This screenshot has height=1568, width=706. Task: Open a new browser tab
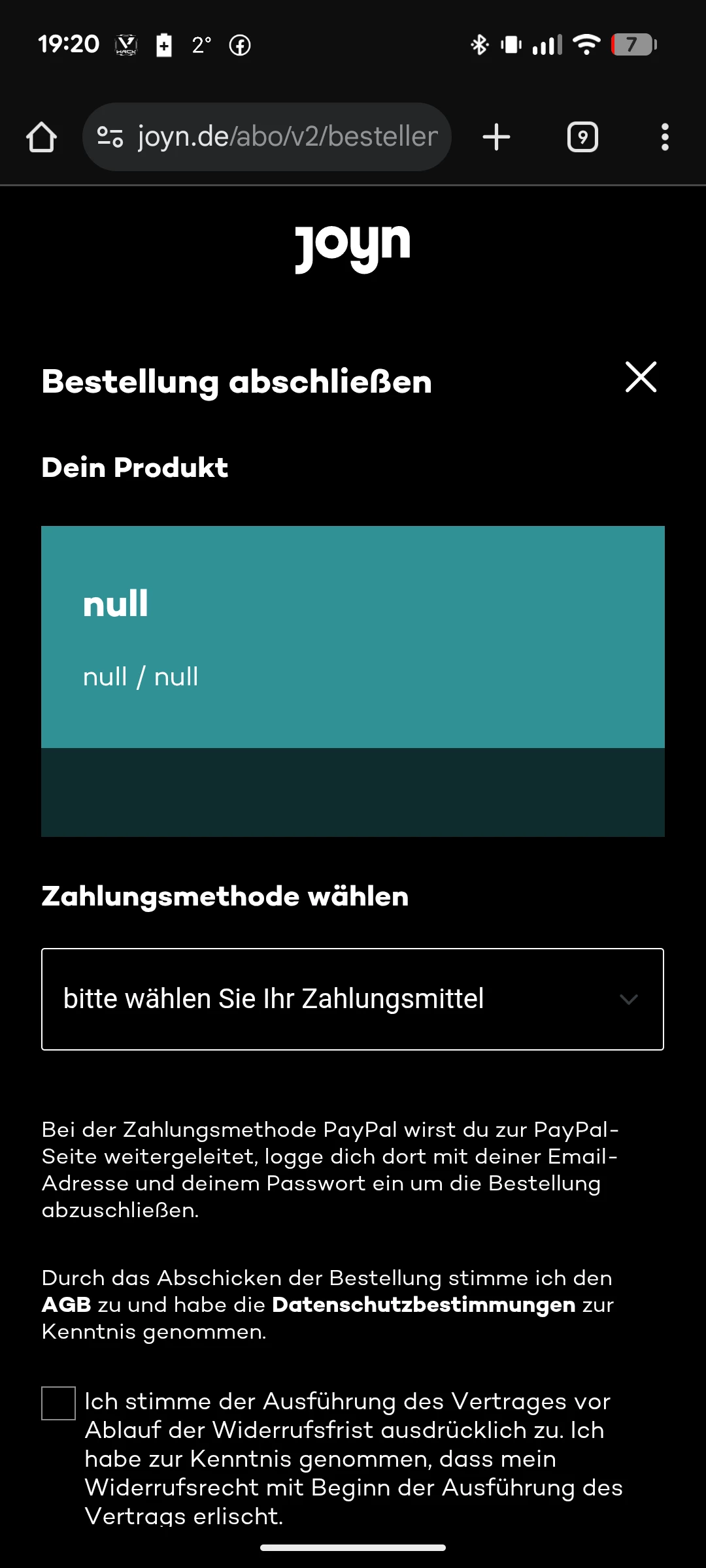tap(496, 137)
